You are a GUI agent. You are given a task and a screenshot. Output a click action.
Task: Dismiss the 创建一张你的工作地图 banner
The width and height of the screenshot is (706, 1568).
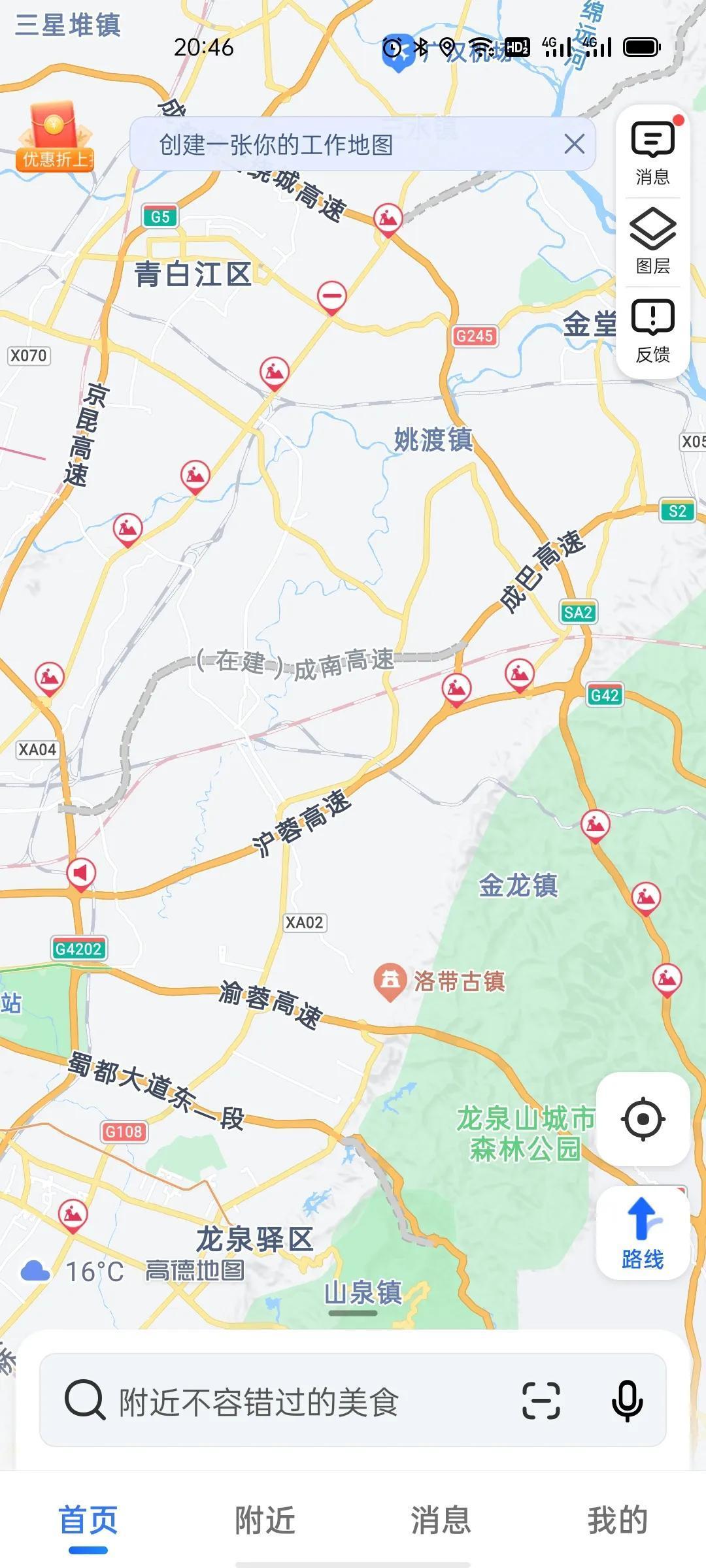click(574, 144)
